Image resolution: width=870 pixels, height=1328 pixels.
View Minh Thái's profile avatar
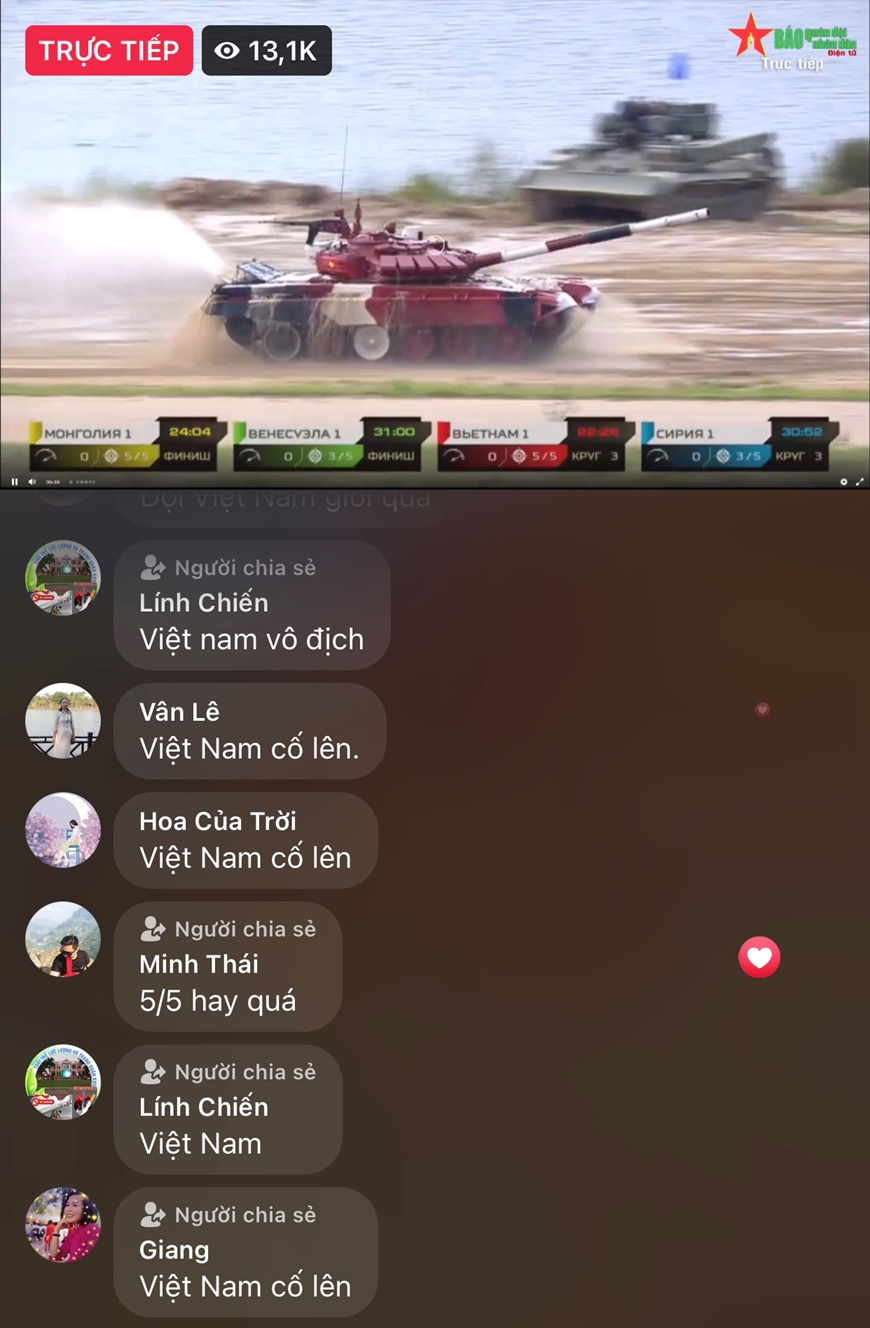[x=62, y=940]
